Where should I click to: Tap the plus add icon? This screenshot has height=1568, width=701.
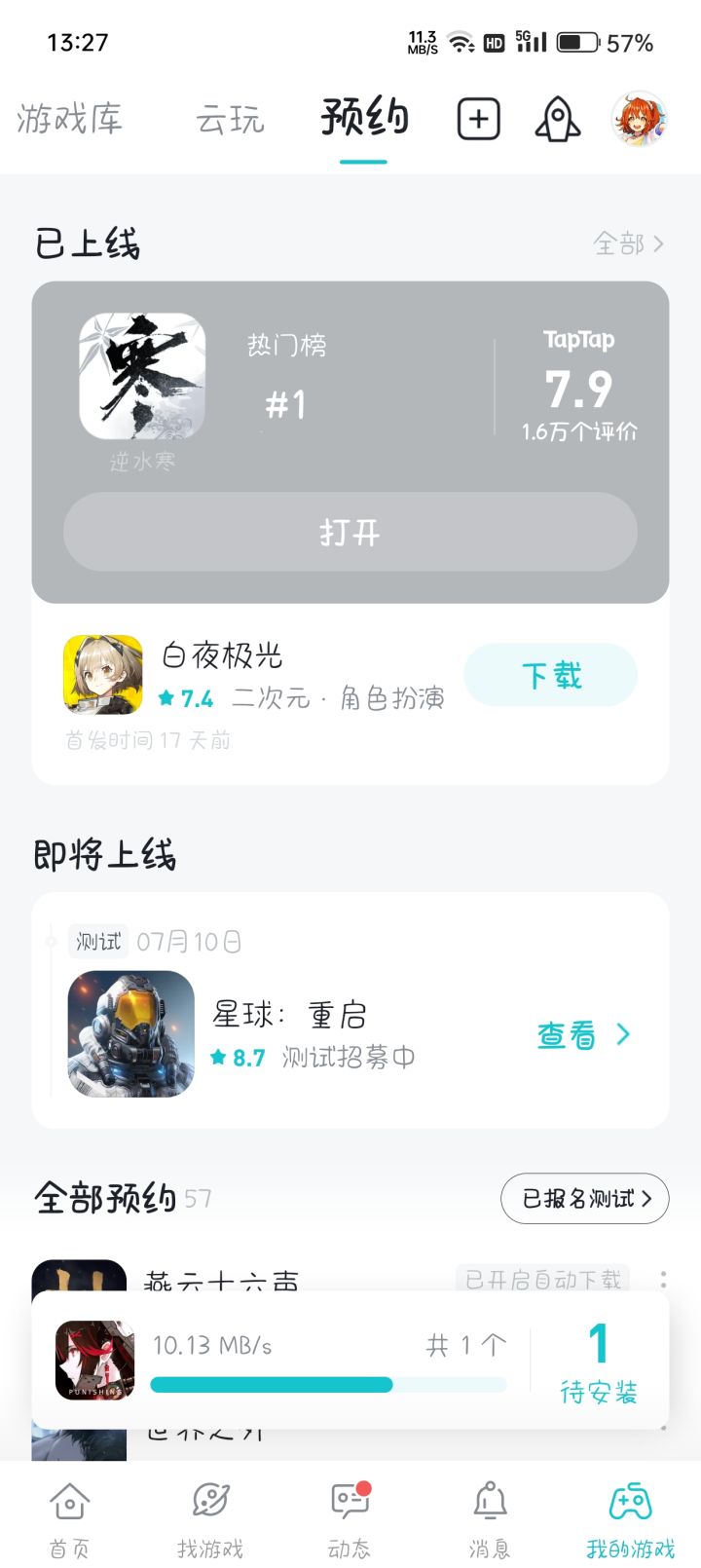(x=478, y=120)
